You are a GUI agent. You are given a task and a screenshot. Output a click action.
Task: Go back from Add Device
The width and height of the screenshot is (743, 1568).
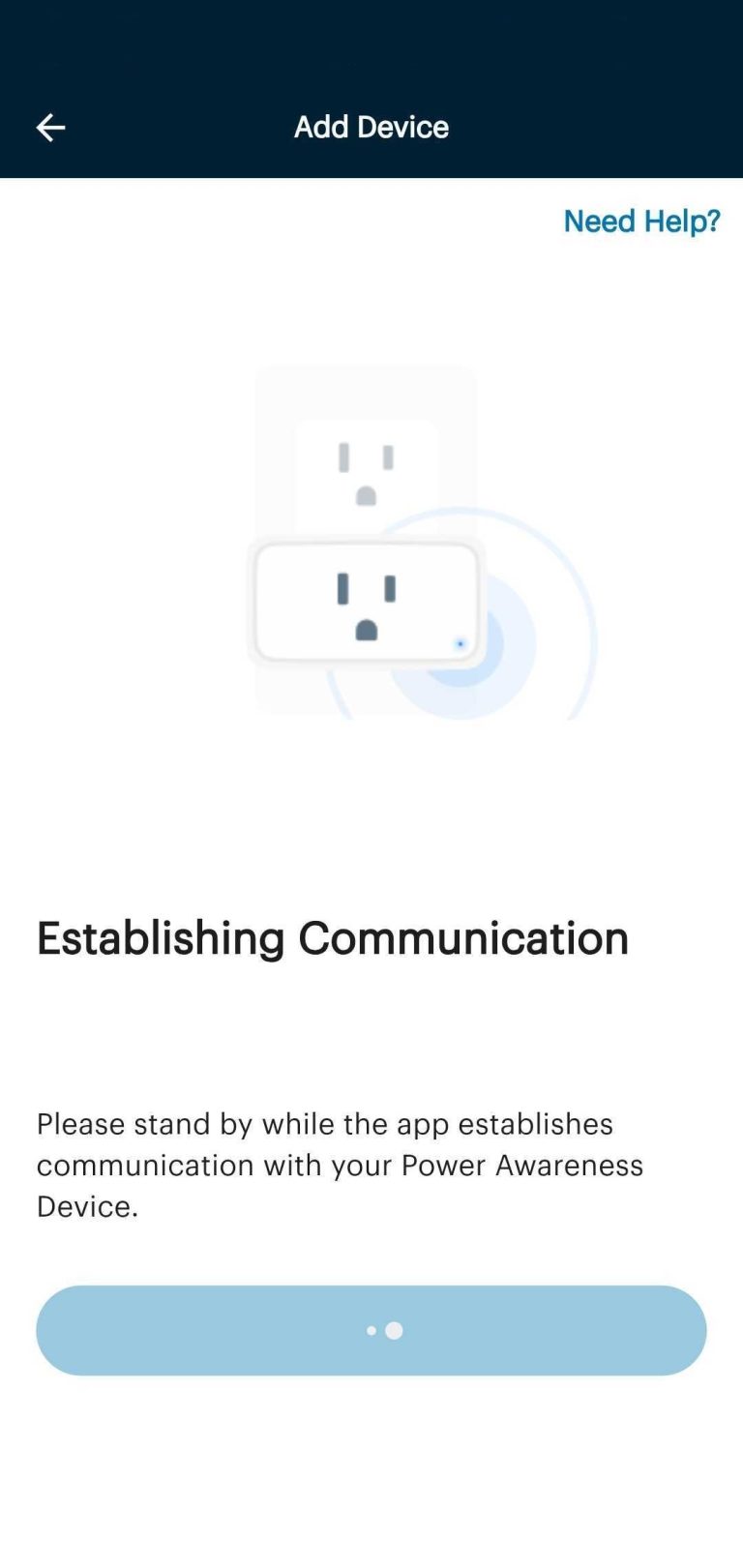[50, 128]
